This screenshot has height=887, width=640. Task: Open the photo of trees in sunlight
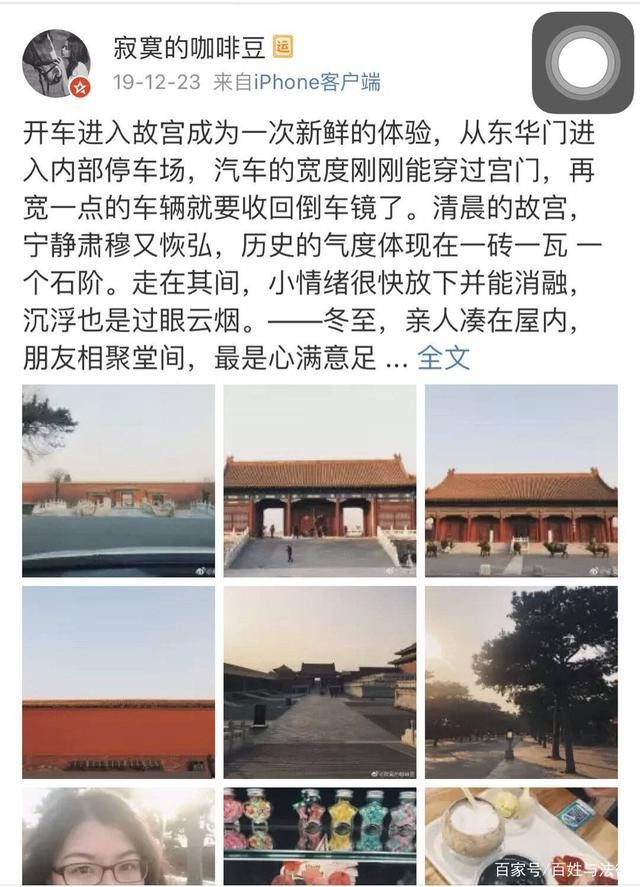click(521, 681)
